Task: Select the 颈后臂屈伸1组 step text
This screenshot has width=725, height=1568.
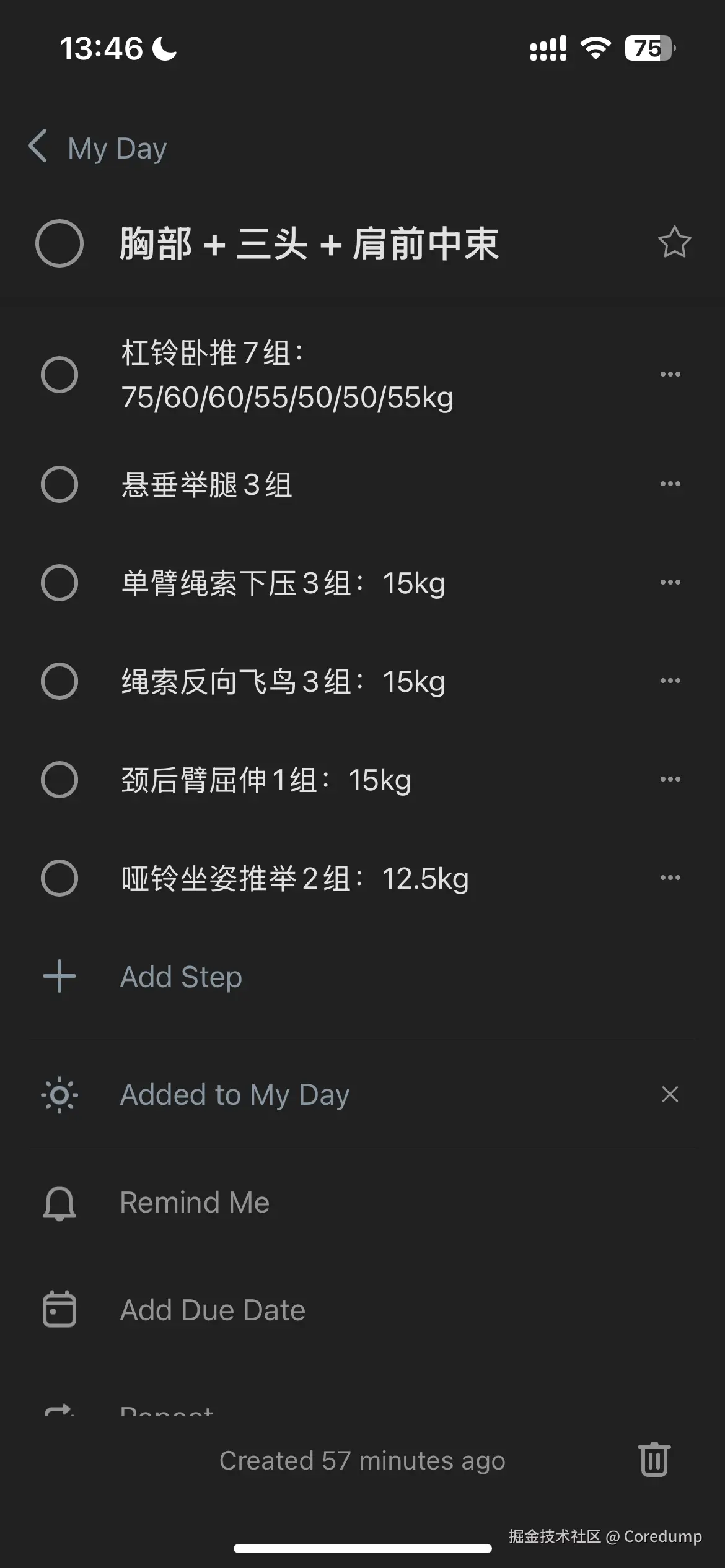Action: pos(265,780)
